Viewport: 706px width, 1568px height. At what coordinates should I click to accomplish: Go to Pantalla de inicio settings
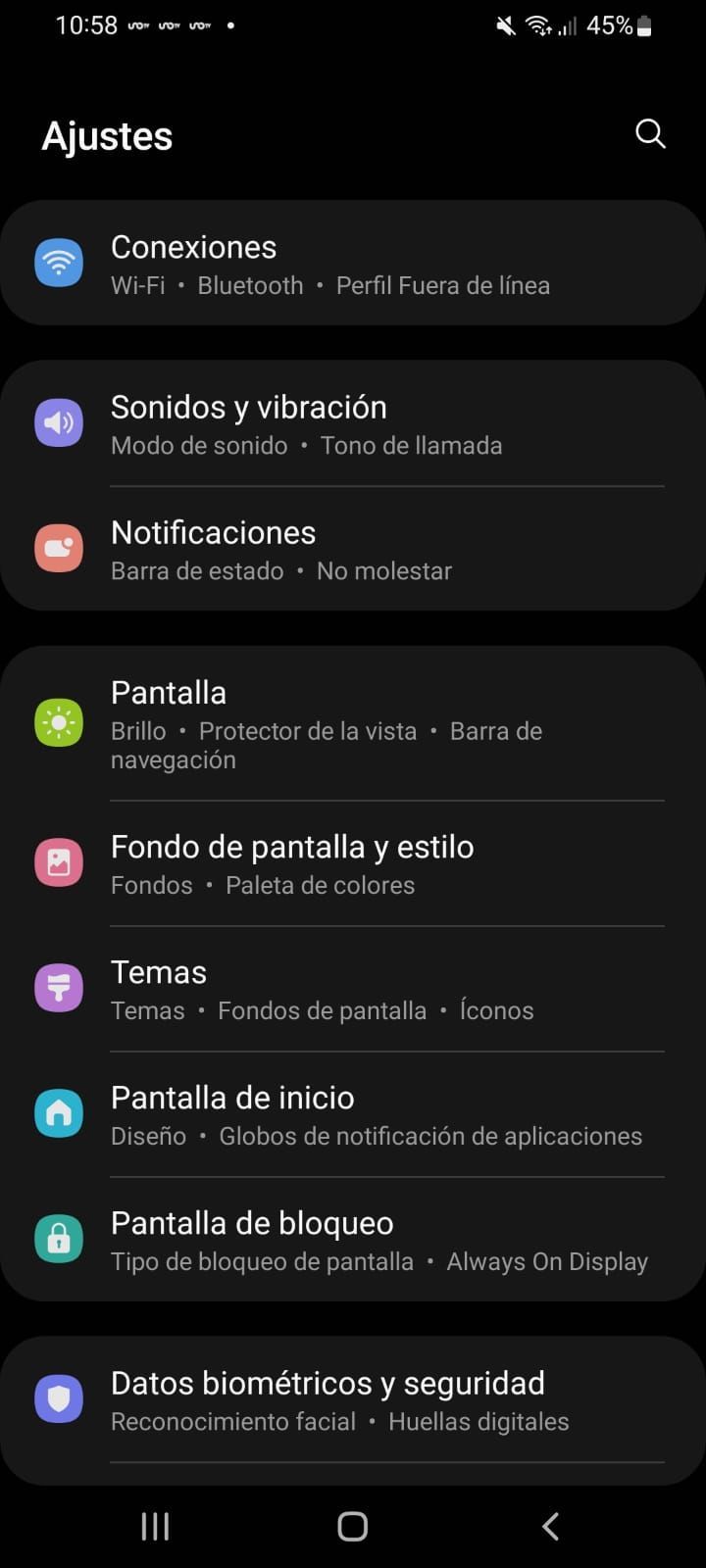353,1115
